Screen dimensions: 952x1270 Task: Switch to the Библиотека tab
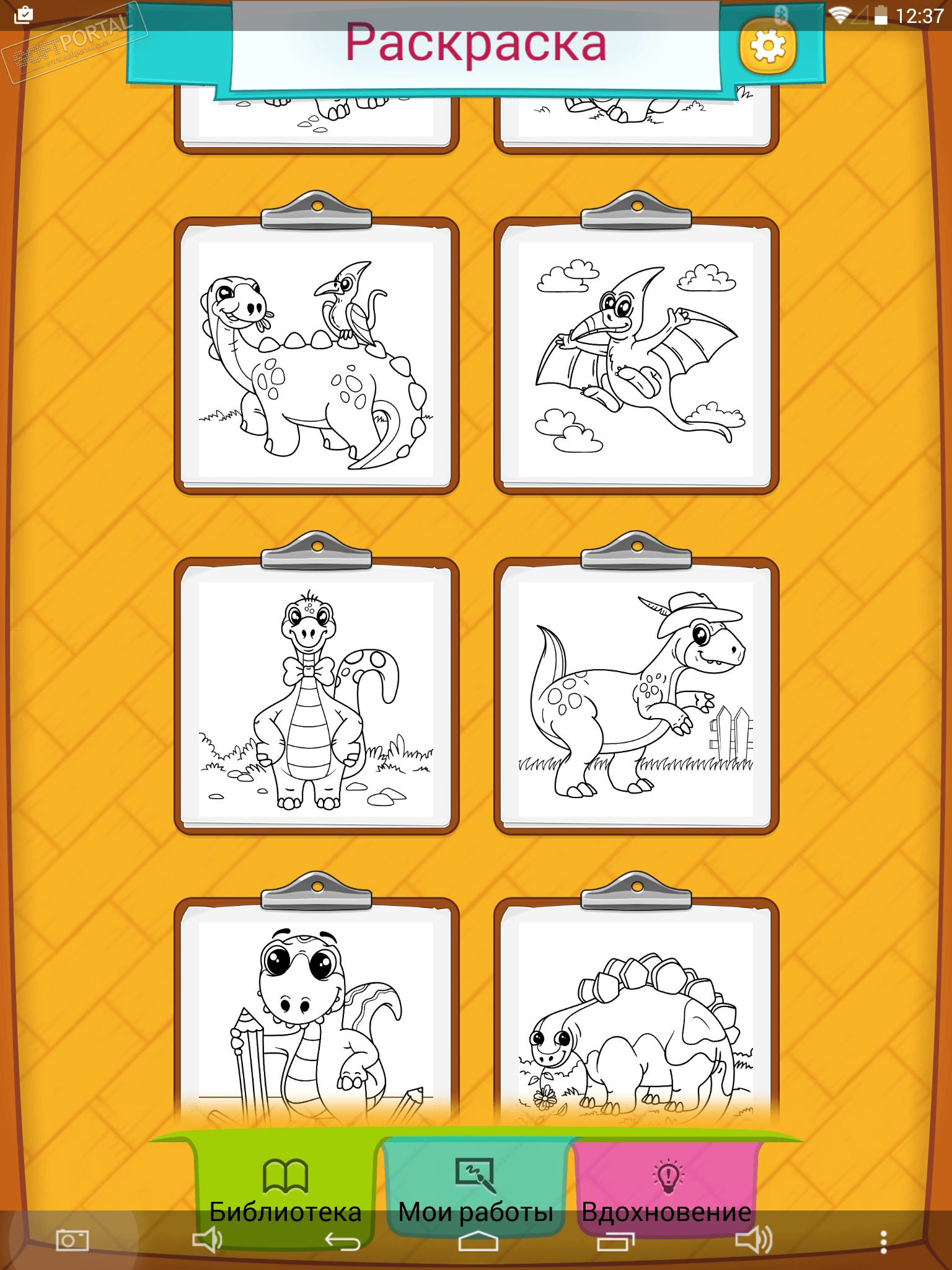285,1188
